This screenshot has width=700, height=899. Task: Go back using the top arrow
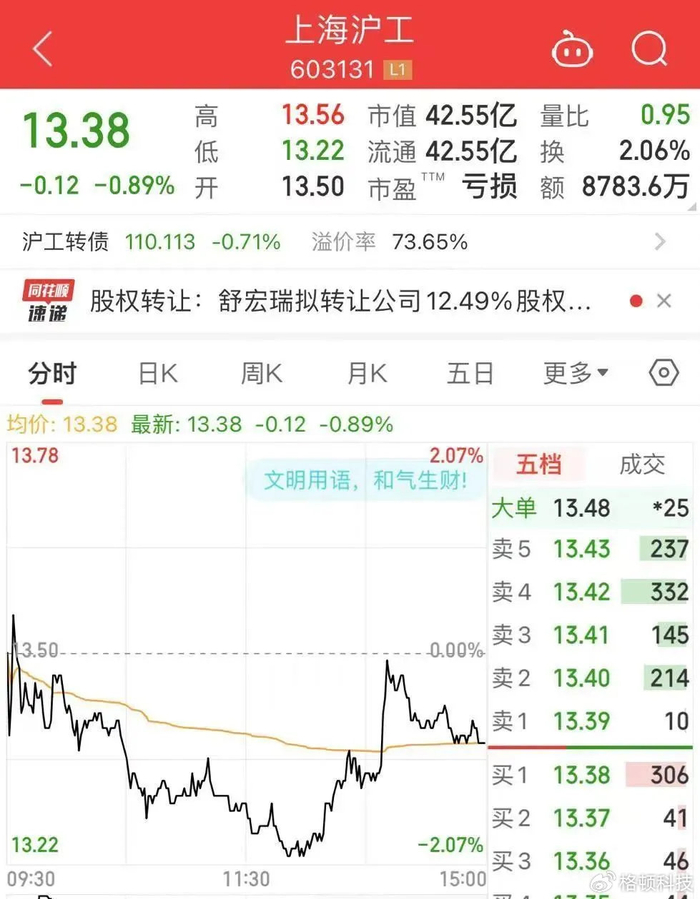[42, 48]
